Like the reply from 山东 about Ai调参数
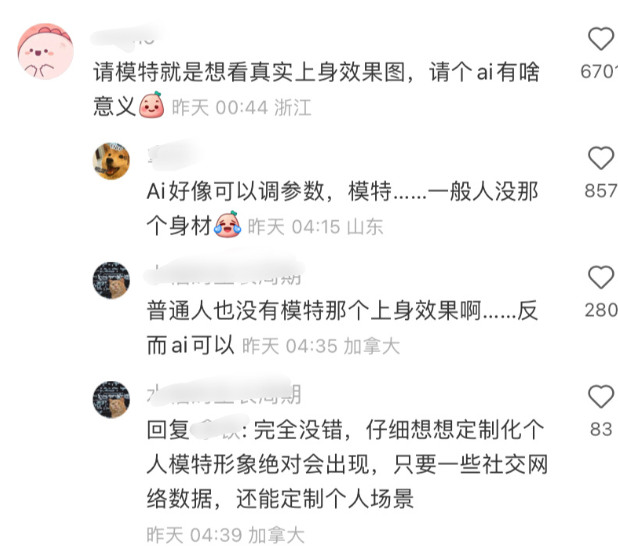This screenshot has width=618, height=547. click(600, 158)
